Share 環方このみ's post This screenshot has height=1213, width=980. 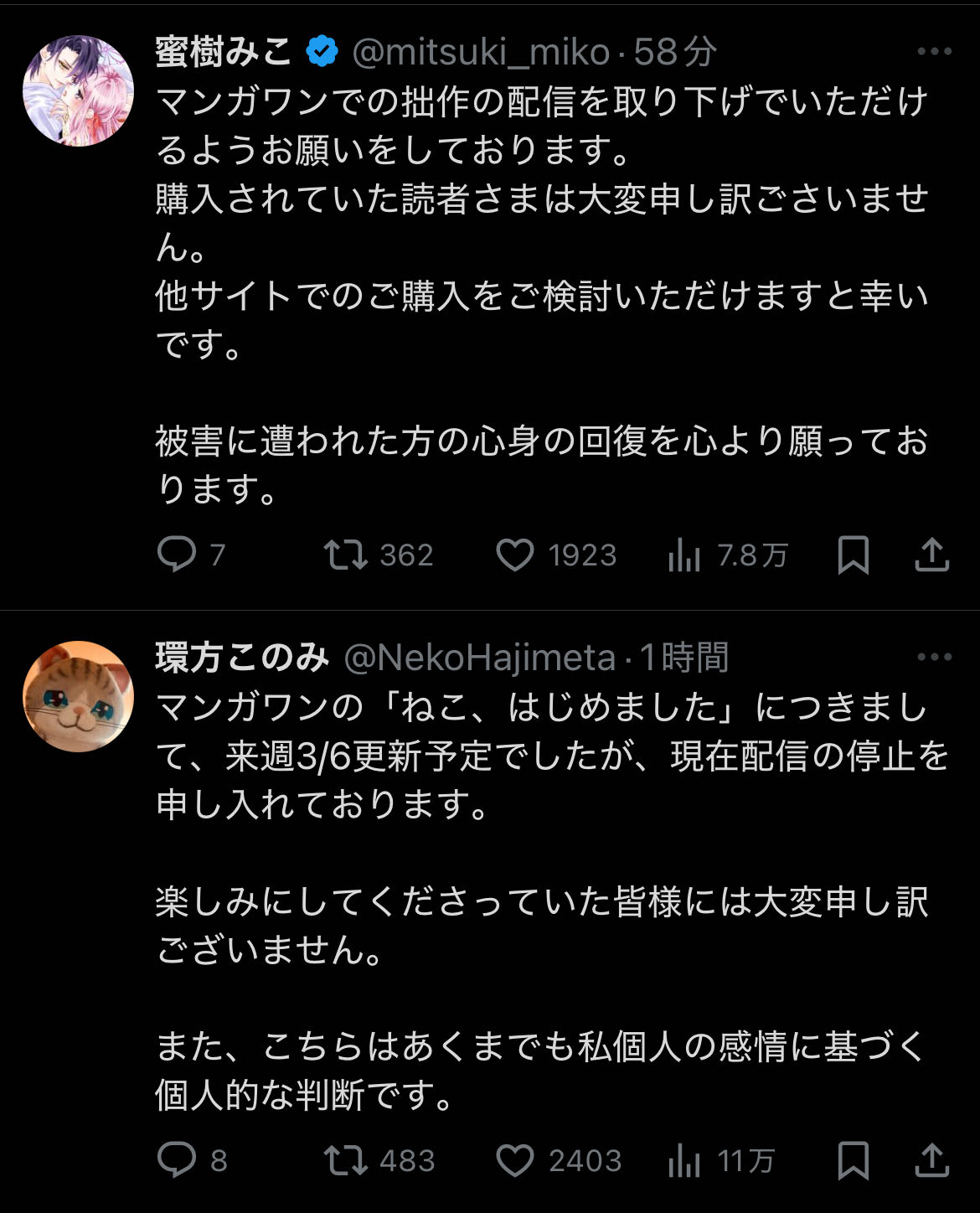point(931,1160)
